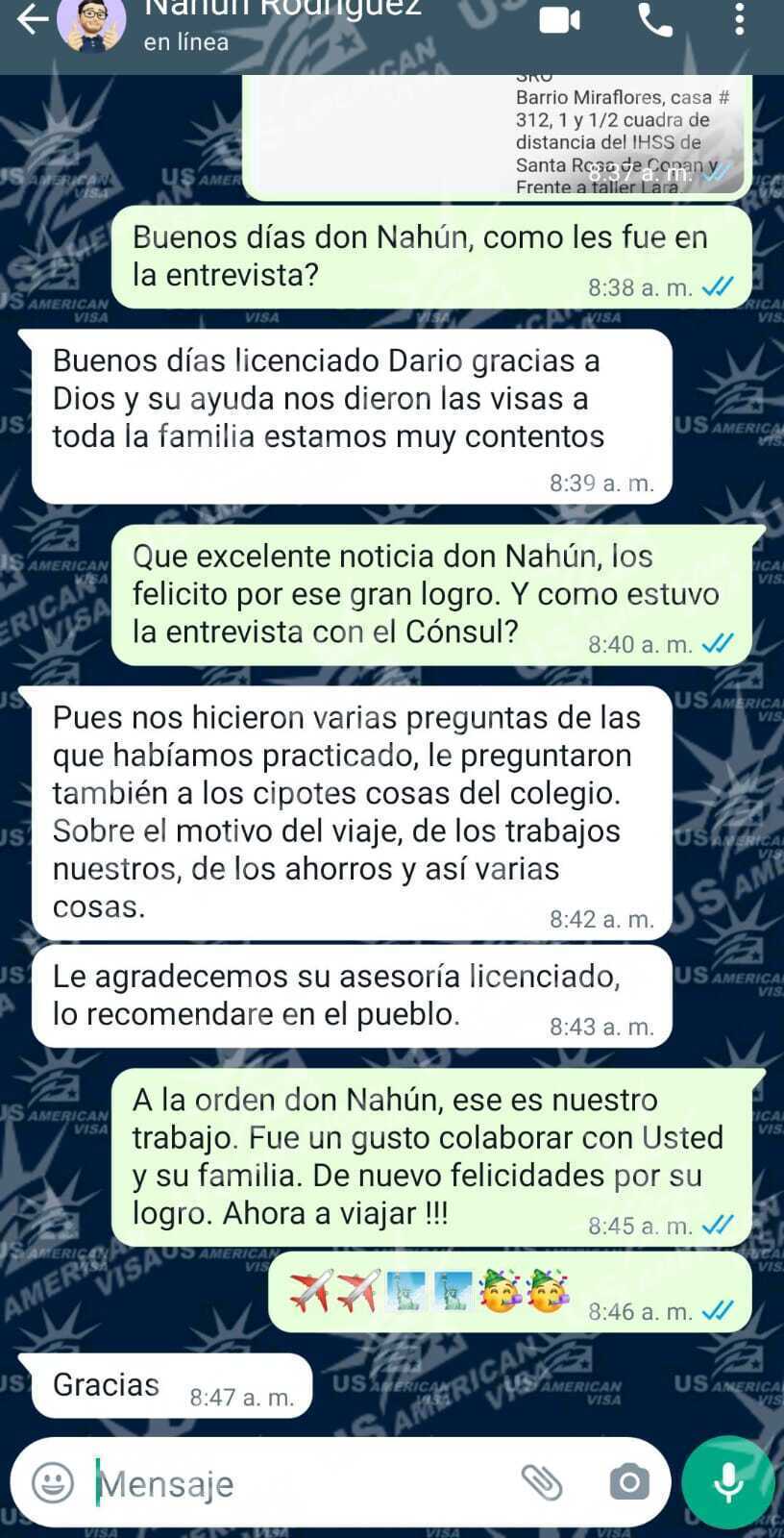This screenshot has height=1538, width=784.
Task: Start a voice call with Nahún
Action: [655, 19]
